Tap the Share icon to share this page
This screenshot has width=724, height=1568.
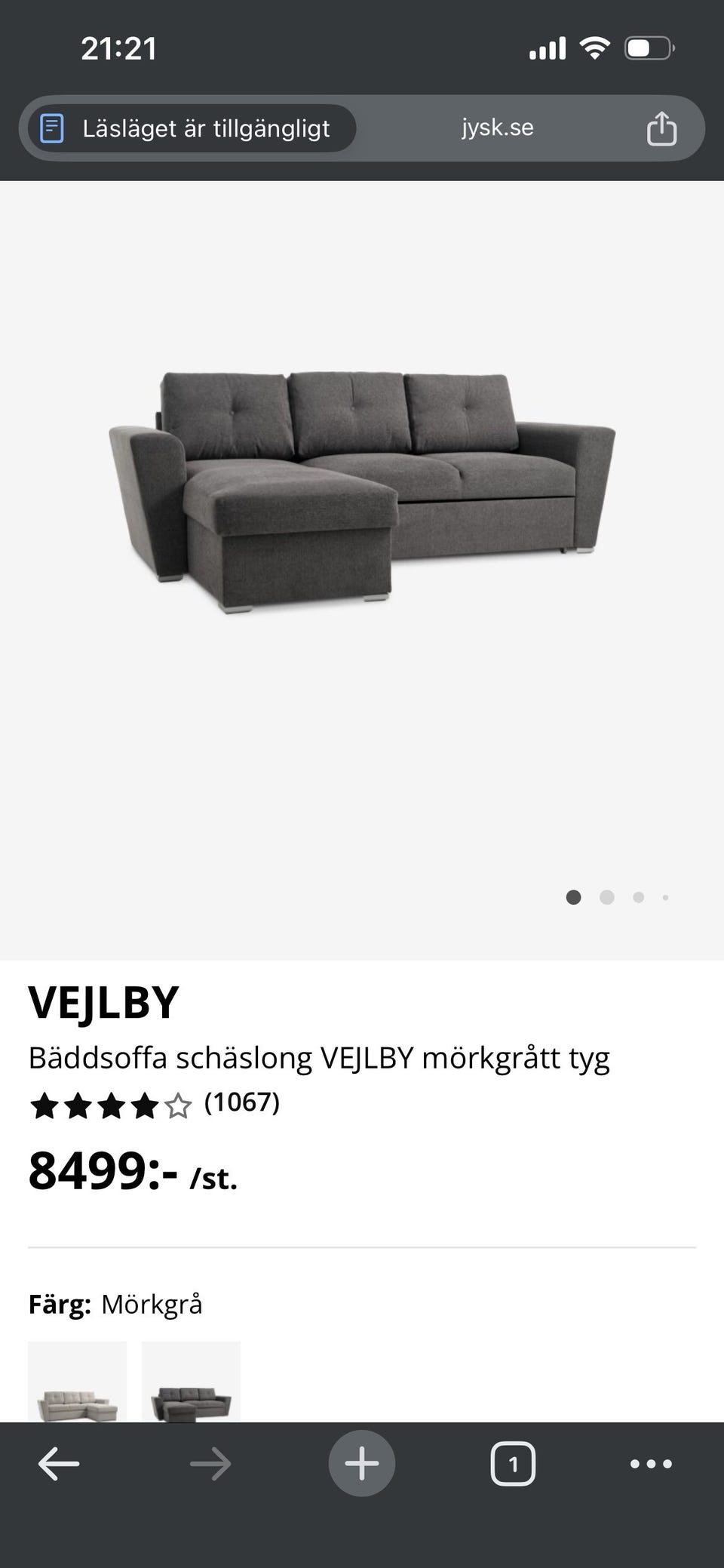661,128
